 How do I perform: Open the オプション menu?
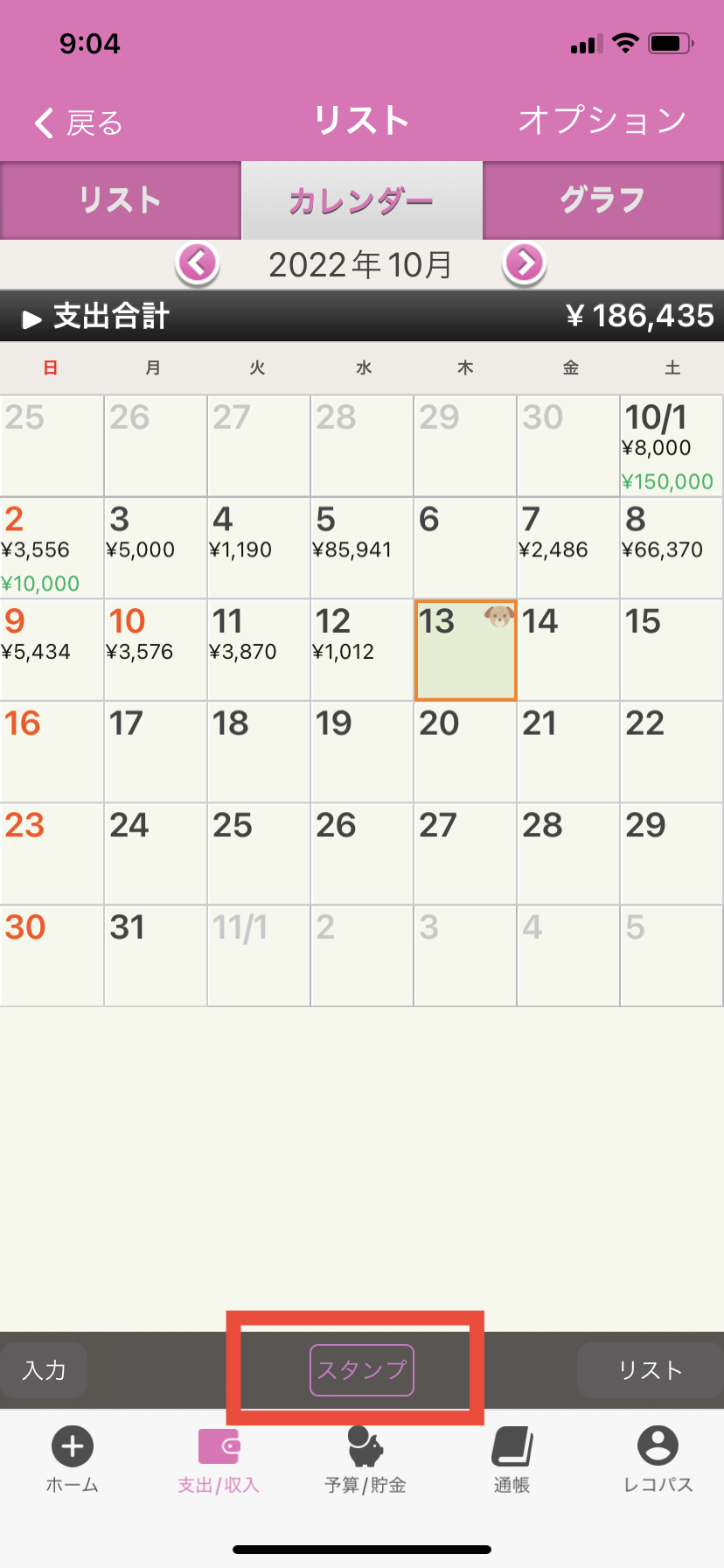coord(602,121)
